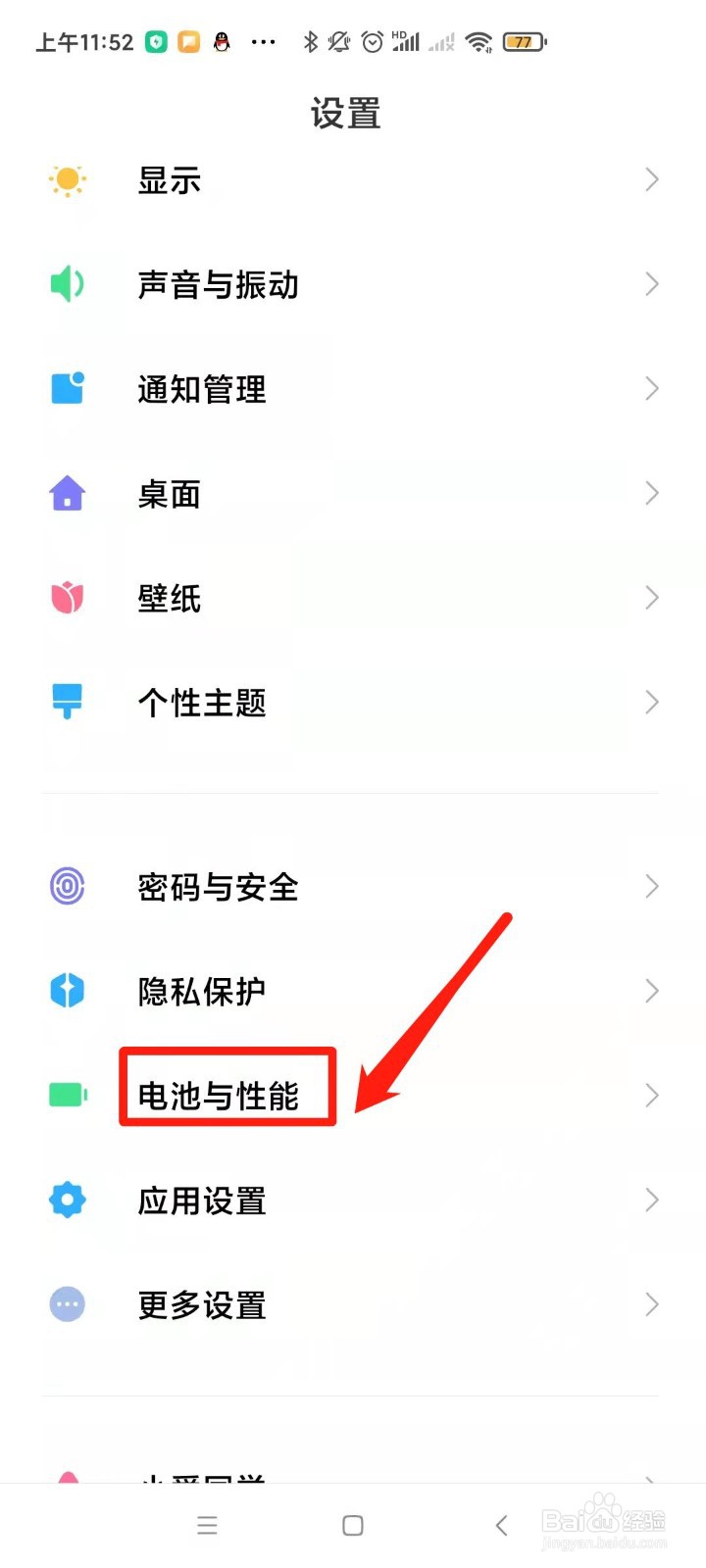
Task: Click the Home screen house icon
Action: click(x=66, y=494)
